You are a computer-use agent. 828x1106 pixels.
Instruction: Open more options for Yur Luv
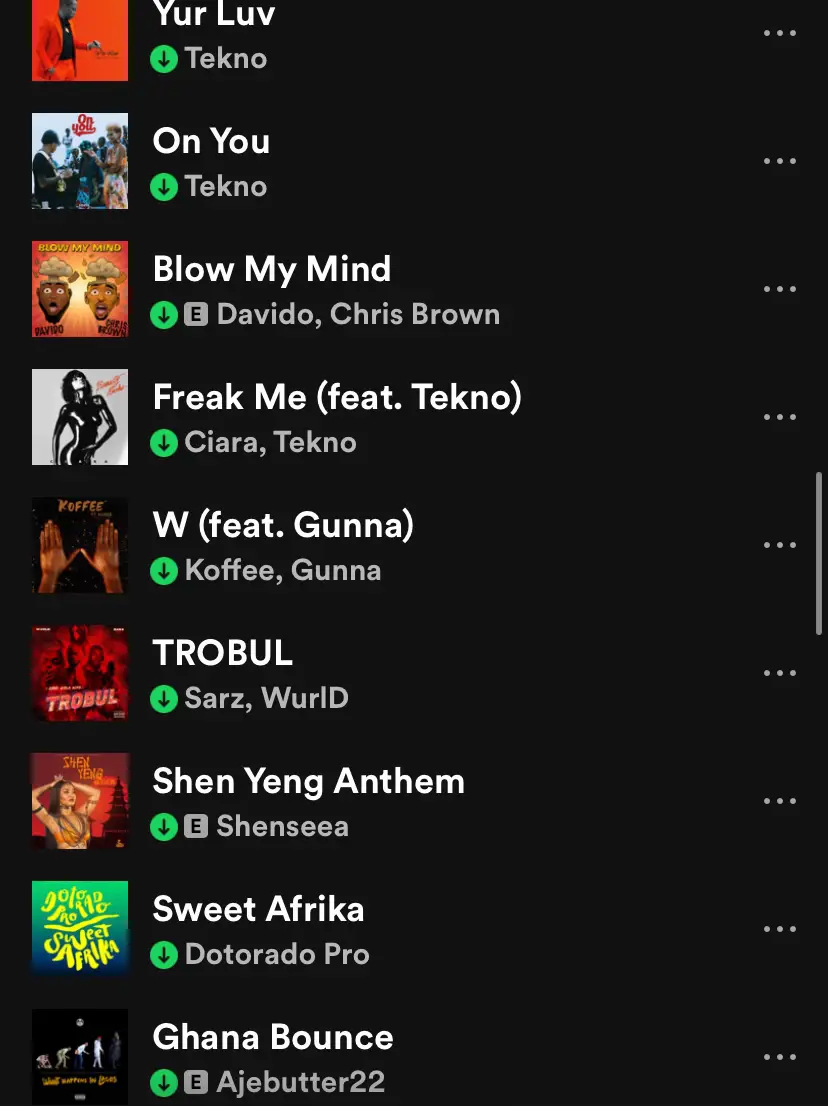(x=779, y=33)
